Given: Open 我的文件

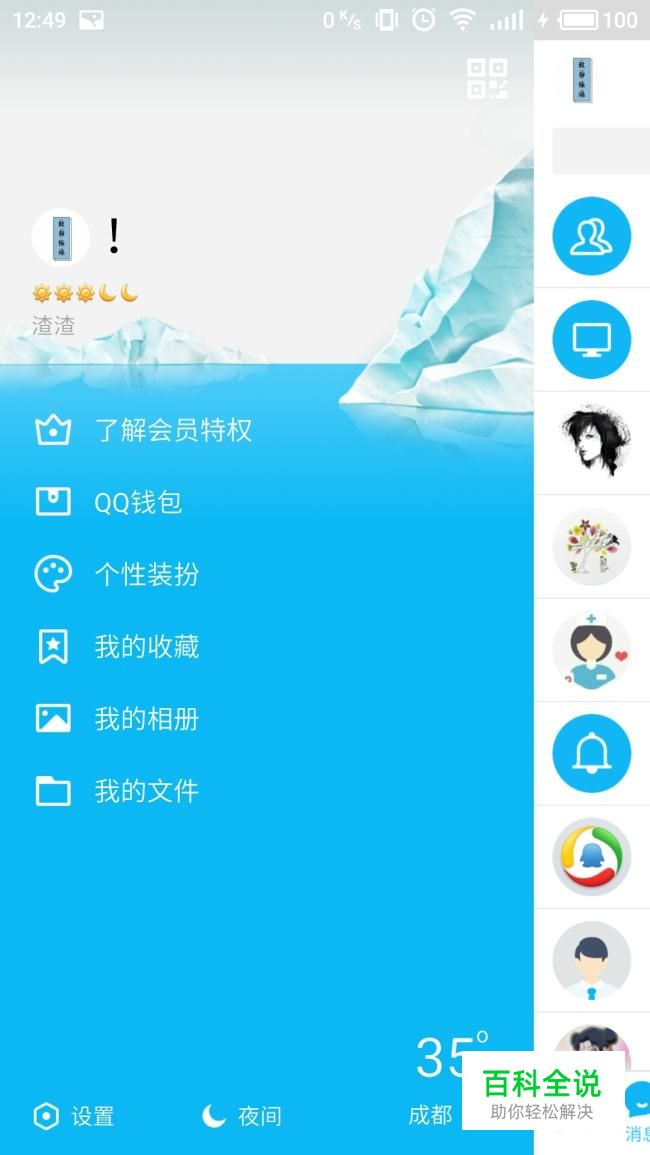Looking at the screenshot, I should click(x=146, y=791).
